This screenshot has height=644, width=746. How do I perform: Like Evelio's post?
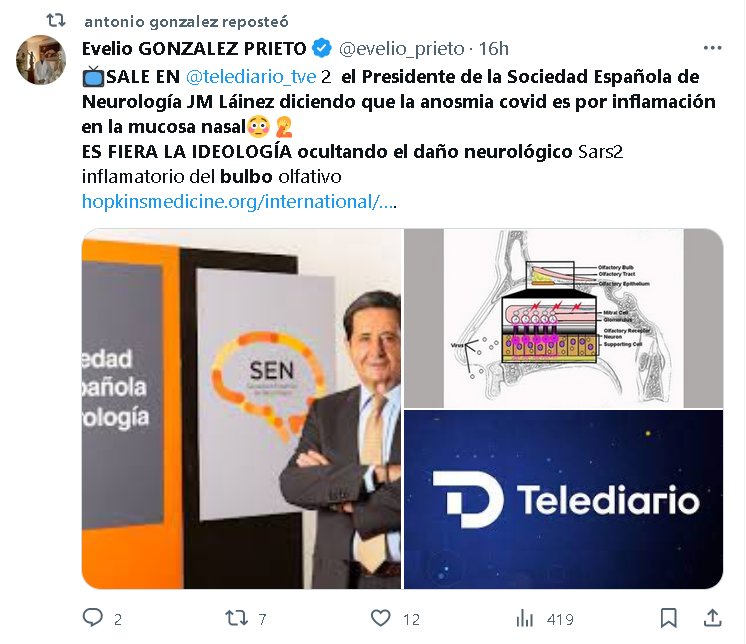click(380, 618)
